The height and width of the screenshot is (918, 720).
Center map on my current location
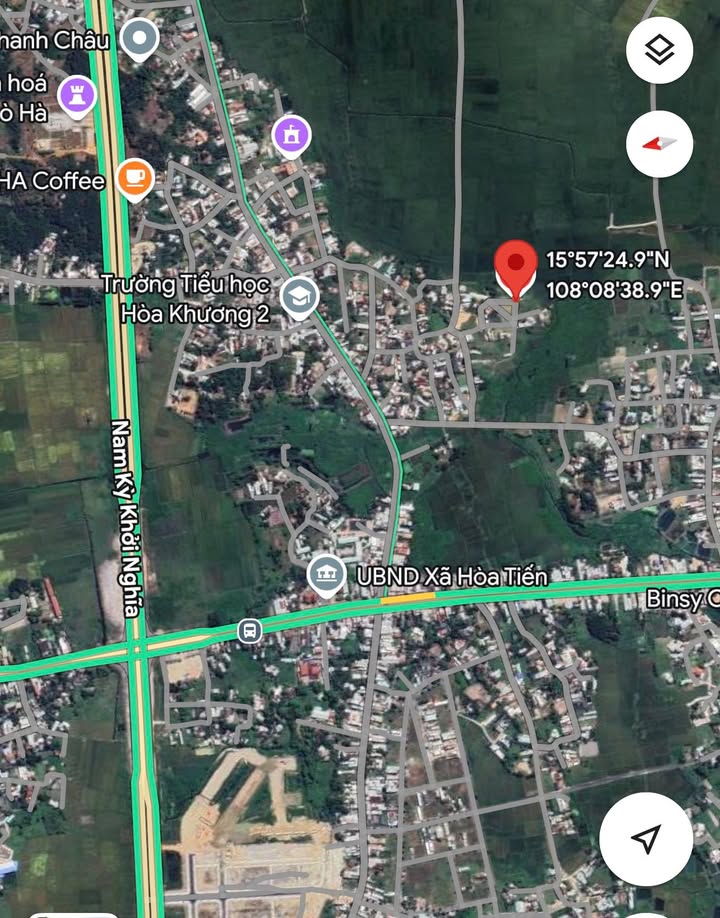[x=646, y=838]
